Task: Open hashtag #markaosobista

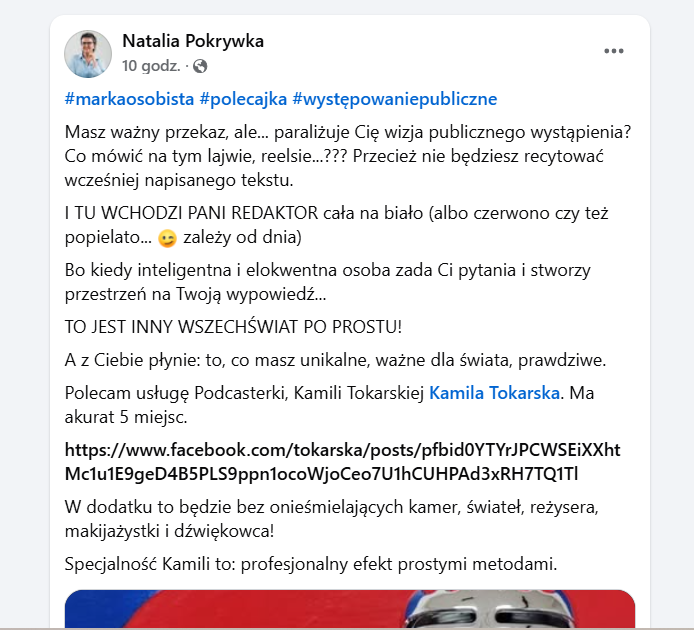Action: tap(128, 99)
